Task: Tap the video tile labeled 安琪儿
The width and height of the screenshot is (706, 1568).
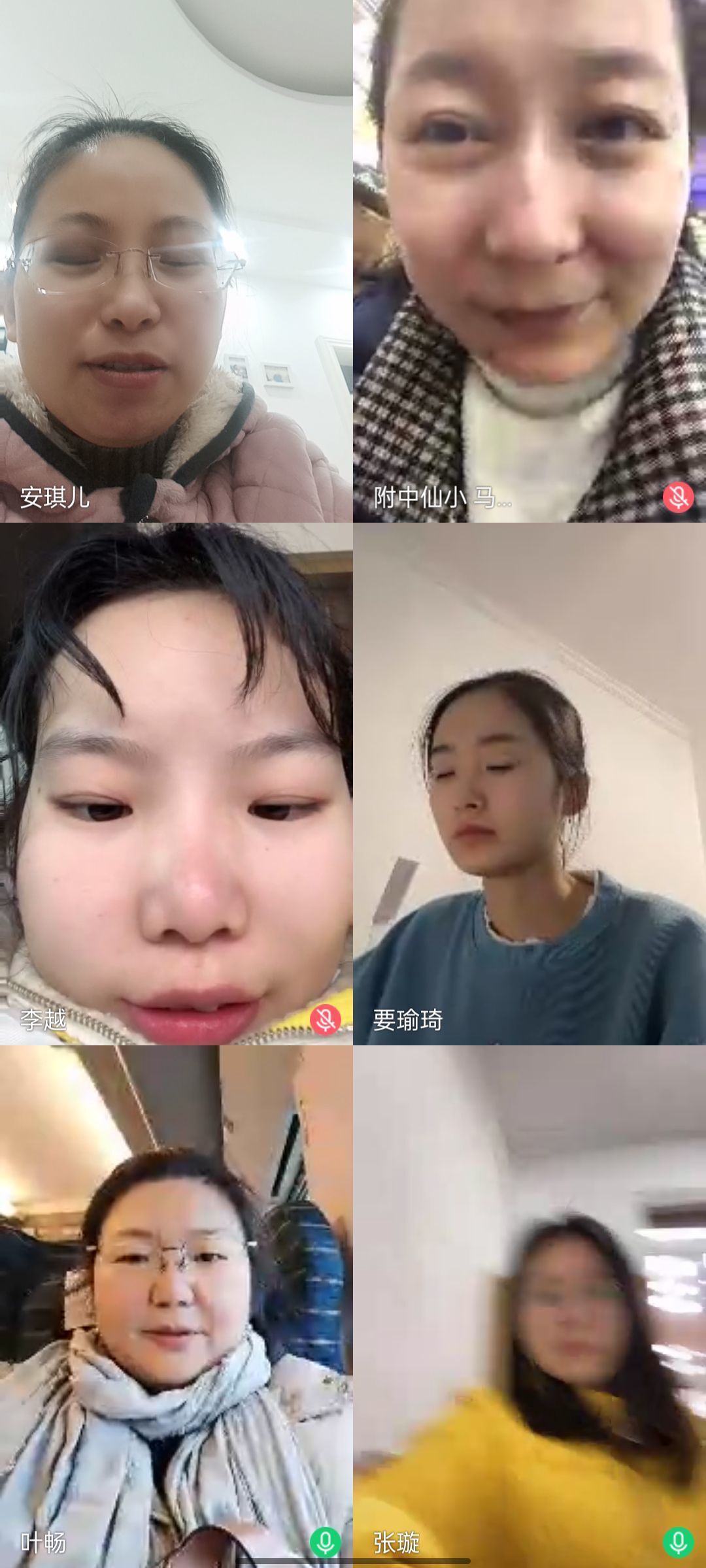Action: (x=176, y=261)
